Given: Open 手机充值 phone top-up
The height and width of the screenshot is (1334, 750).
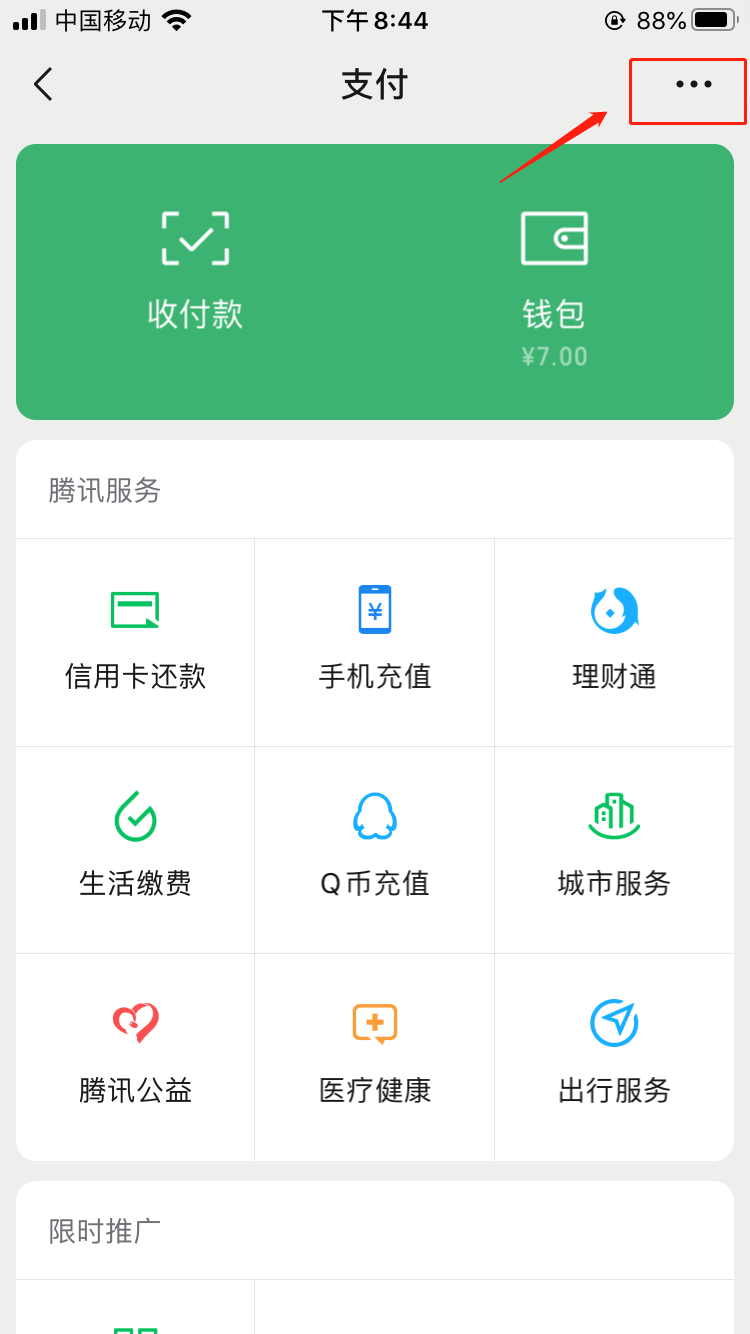Looking at the screenshot, I should click(x=375, y=642).
